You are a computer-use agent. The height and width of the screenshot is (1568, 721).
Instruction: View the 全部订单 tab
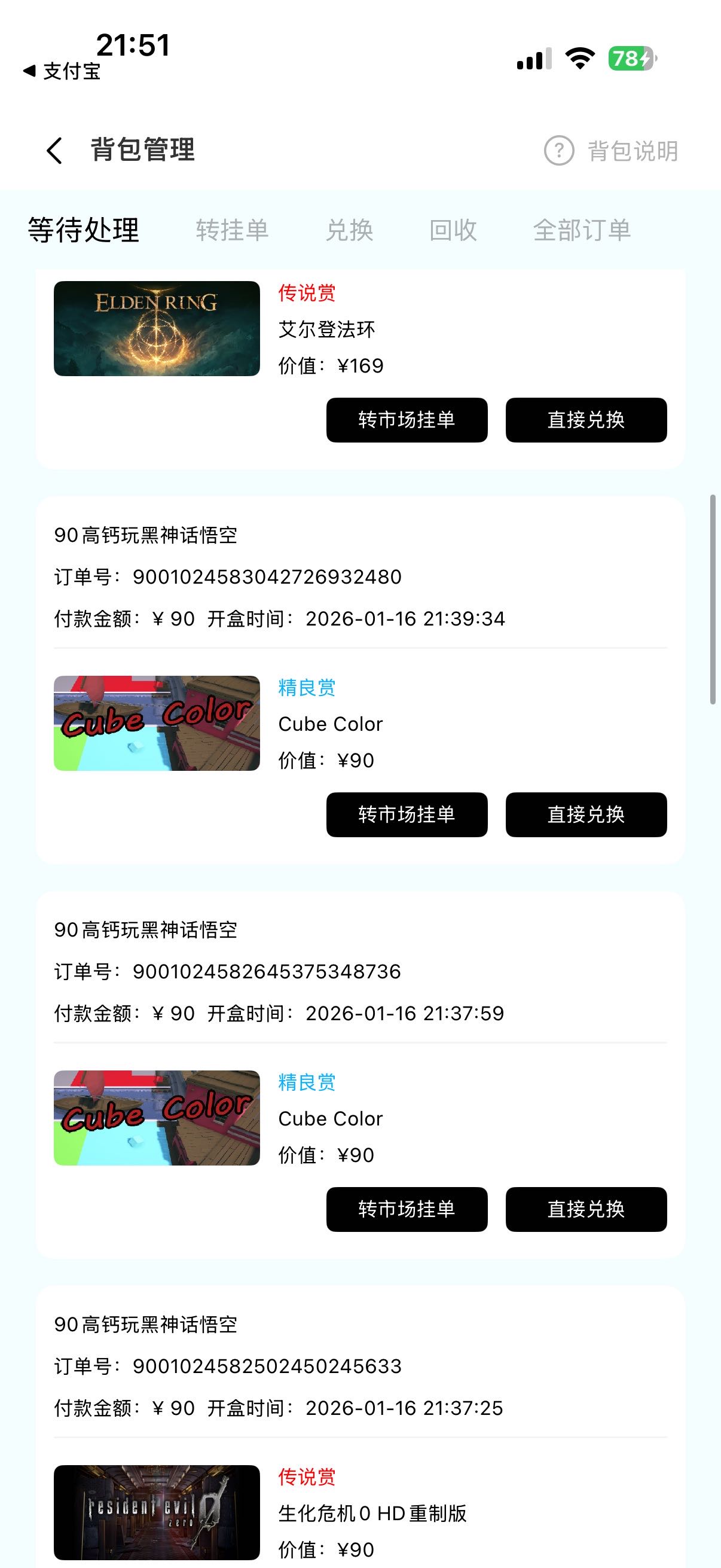point(582,230)
